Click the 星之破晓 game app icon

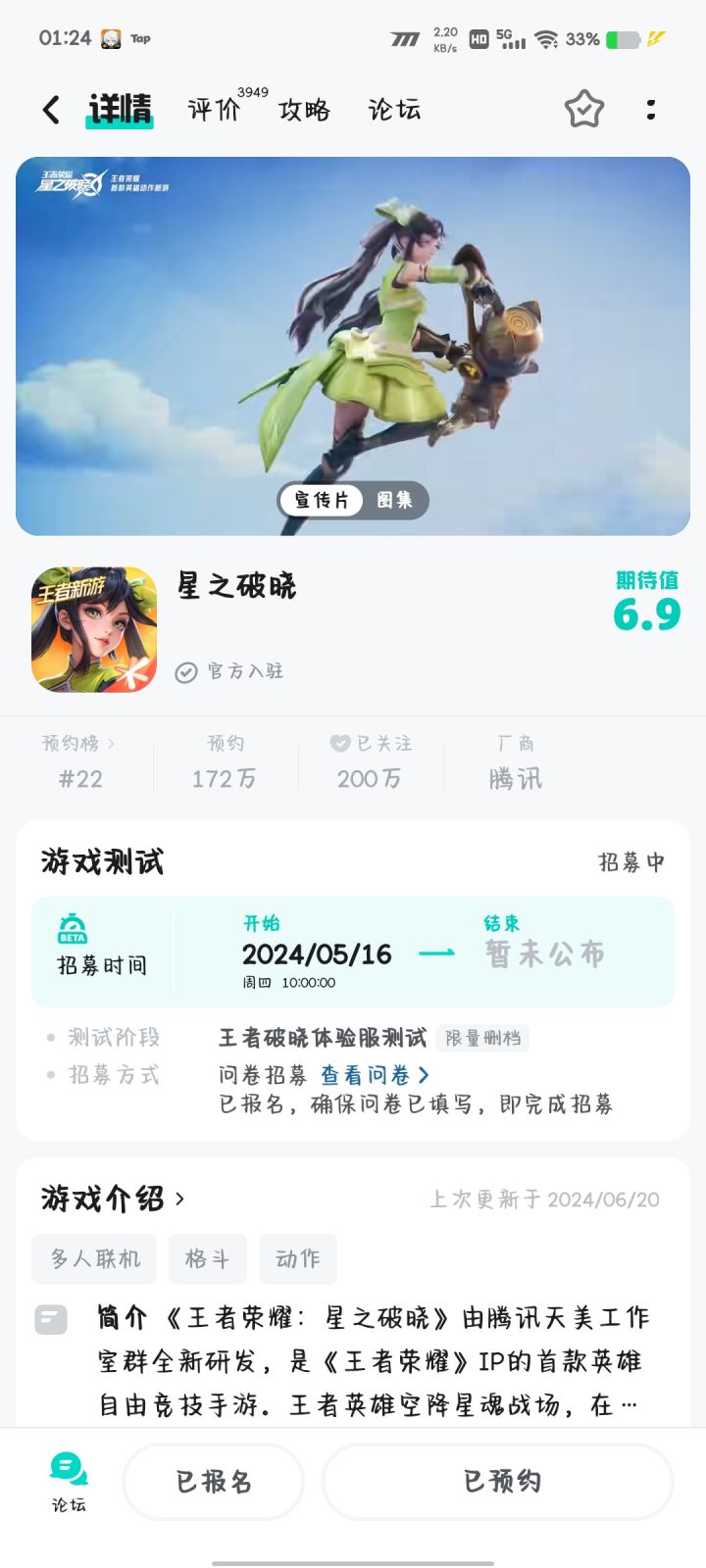(93, 629)
